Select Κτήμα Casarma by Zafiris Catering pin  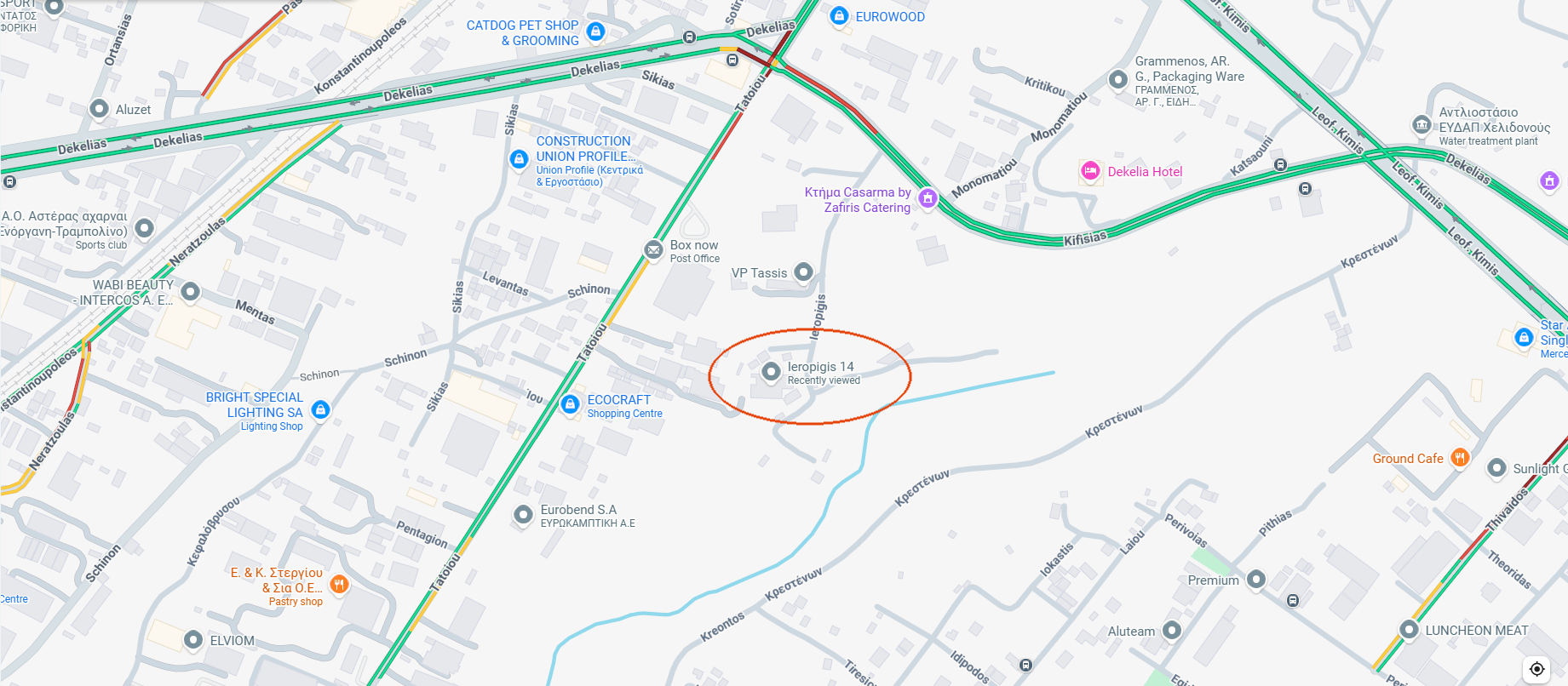[x=928, y=198]
